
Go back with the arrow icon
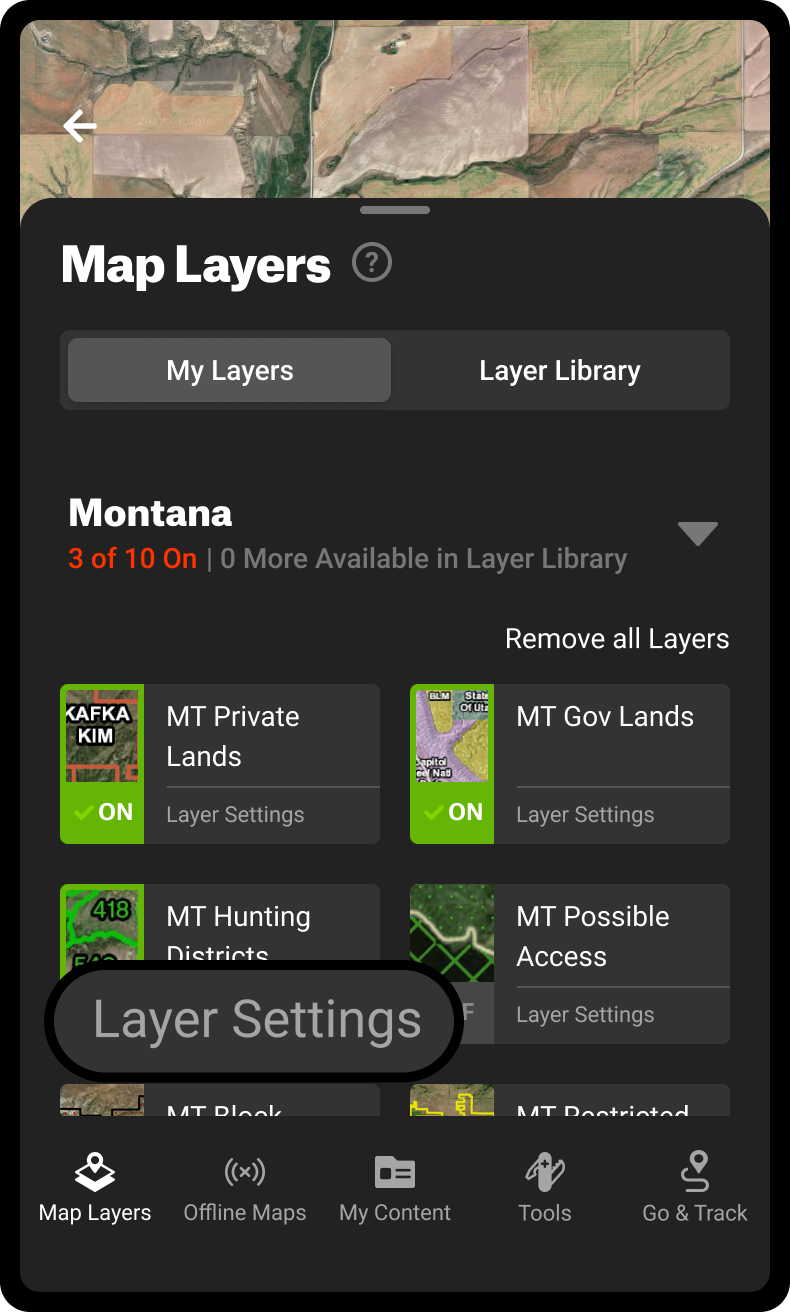pos(80,126)
